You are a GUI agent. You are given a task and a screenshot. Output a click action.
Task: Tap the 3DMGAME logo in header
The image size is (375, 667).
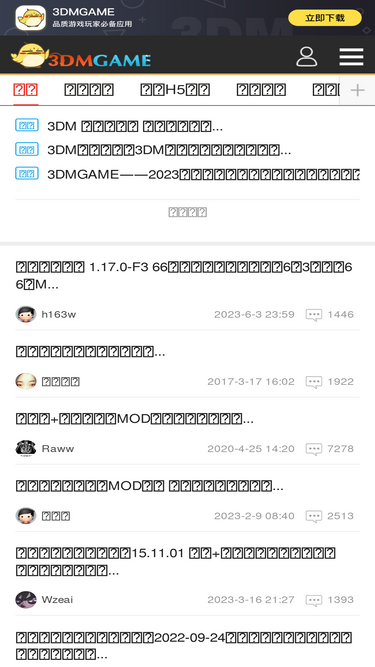[x=81, y=56]
